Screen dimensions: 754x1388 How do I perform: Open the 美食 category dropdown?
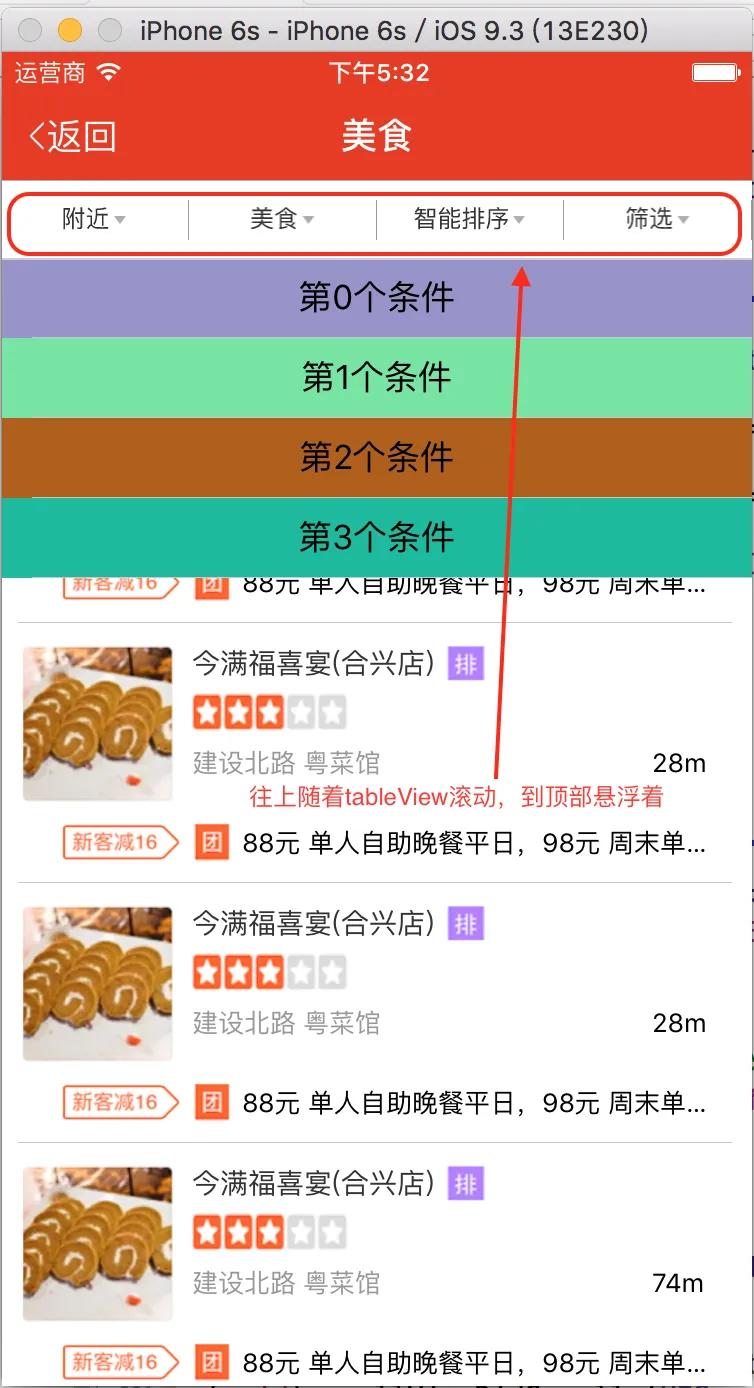pos(282,219)
